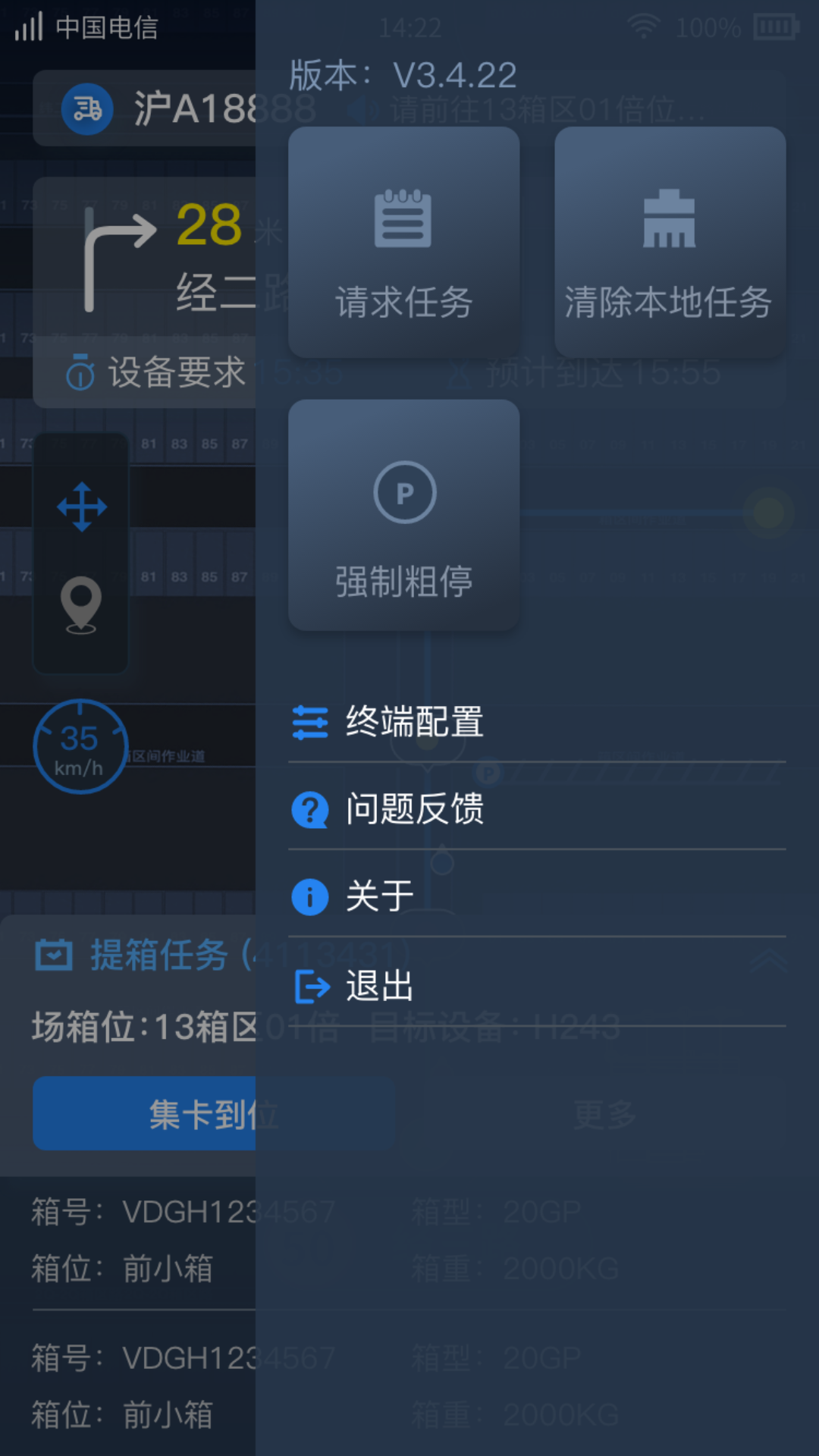Tap the 清除本地任务 clear local tasks card
The width and height of the screenshot is (819, 1456).
pyautogui.click(x=670, y=242)
